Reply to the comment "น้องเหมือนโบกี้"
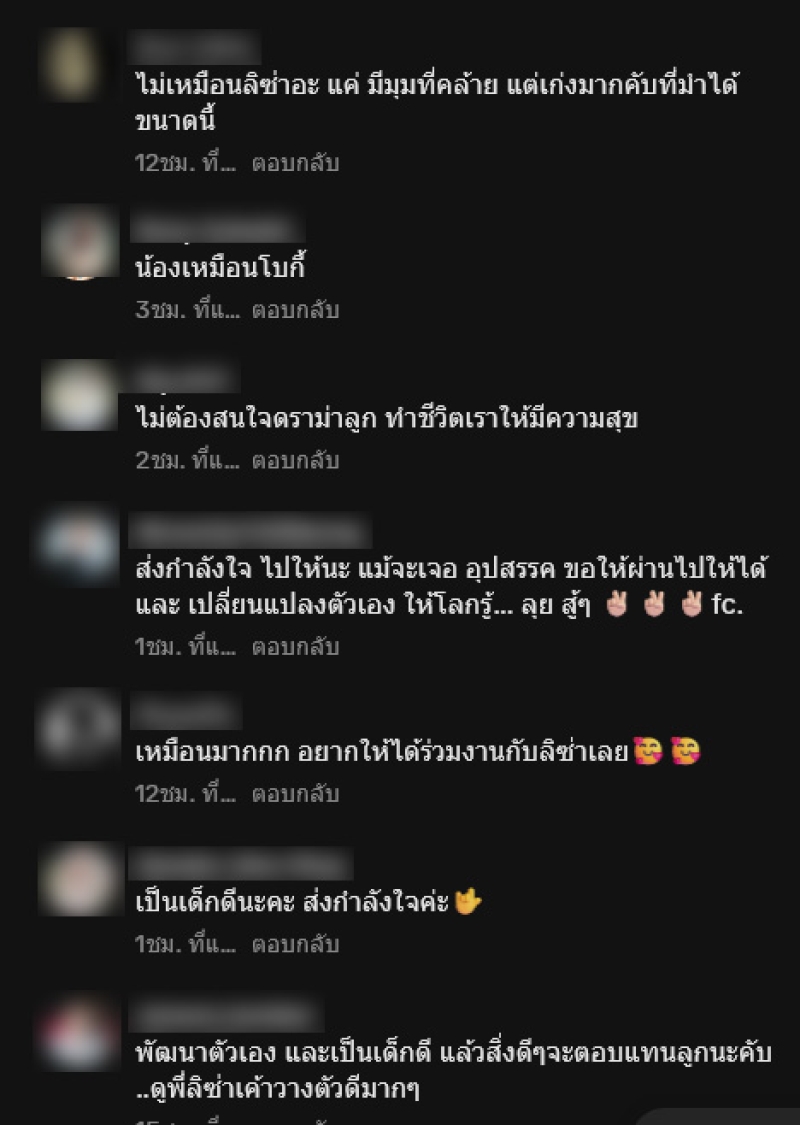Image resolution: width=800 pixels, height=1125 pixels. [295, 310]
